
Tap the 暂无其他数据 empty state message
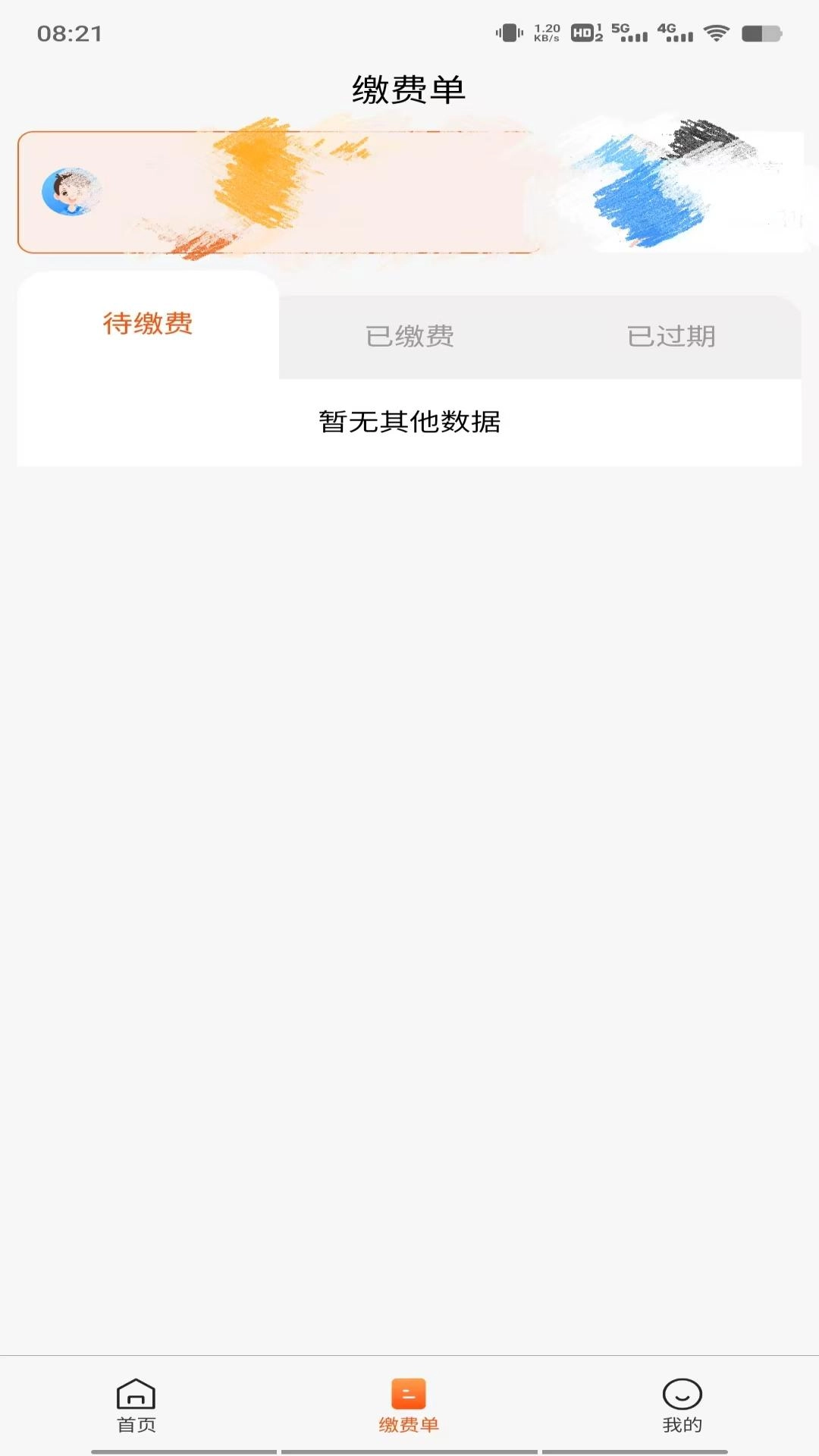coord(409,424)
